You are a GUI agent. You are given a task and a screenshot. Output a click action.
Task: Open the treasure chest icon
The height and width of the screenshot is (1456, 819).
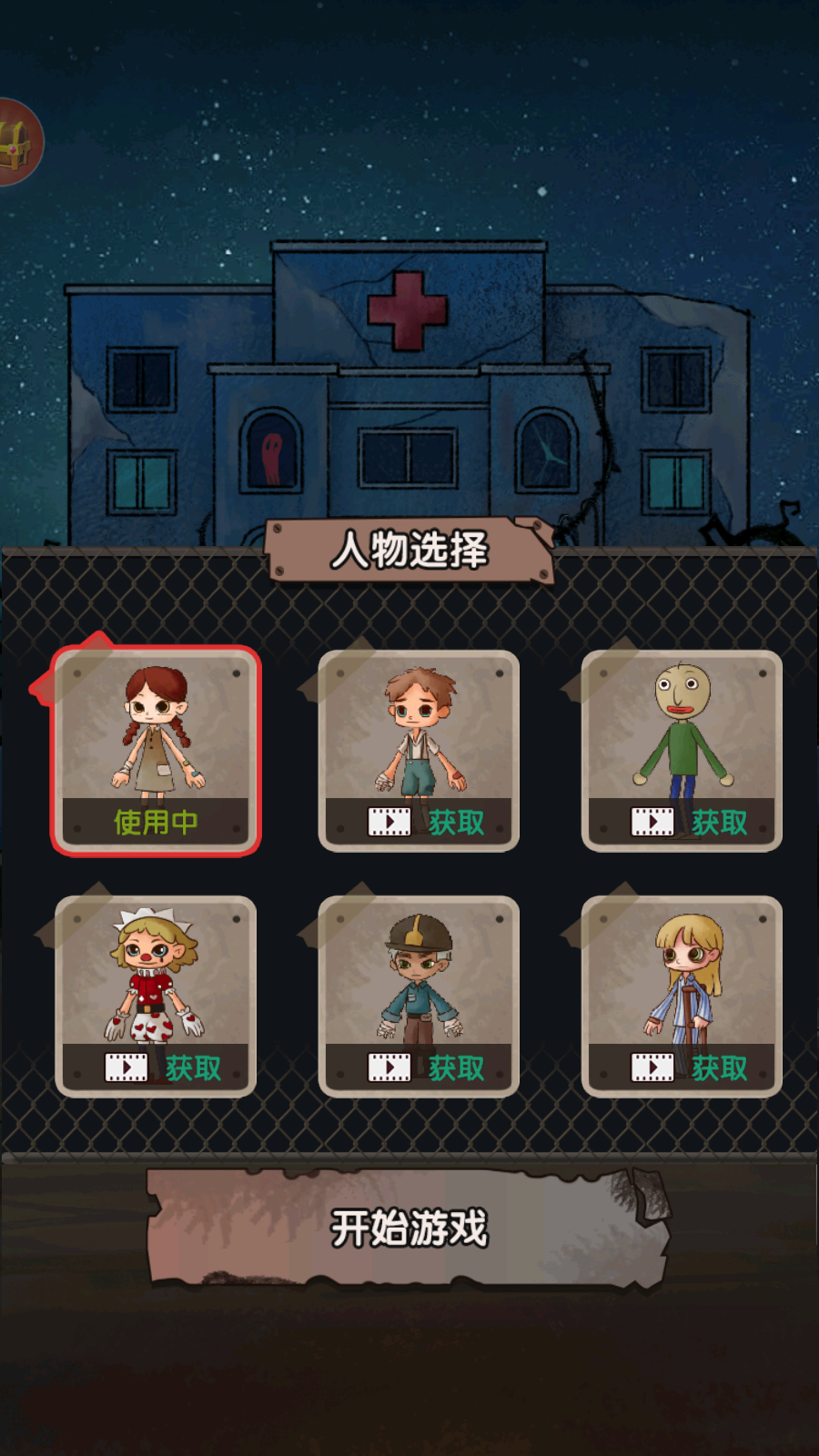(x=16, y=143)
